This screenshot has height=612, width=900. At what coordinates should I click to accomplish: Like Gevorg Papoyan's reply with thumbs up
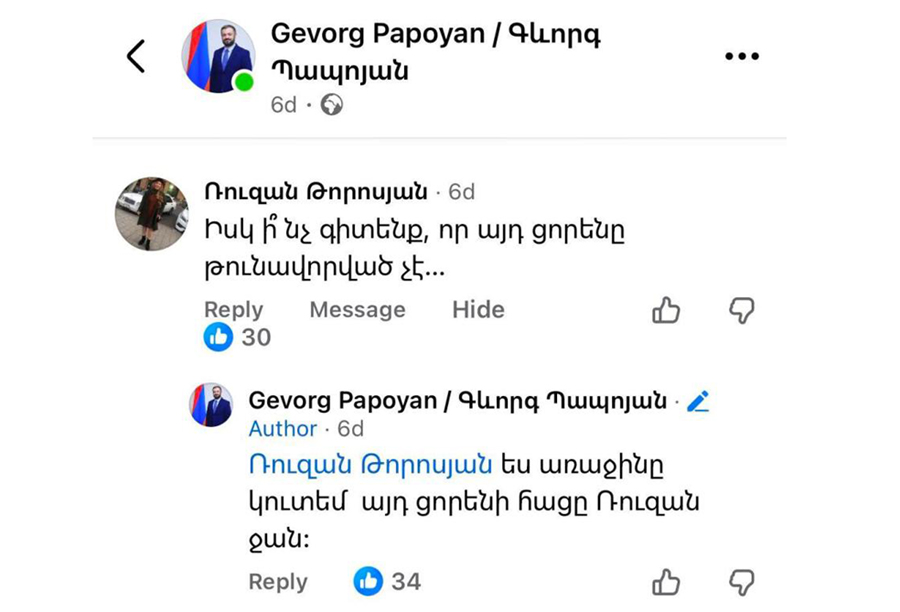(666, 582)
